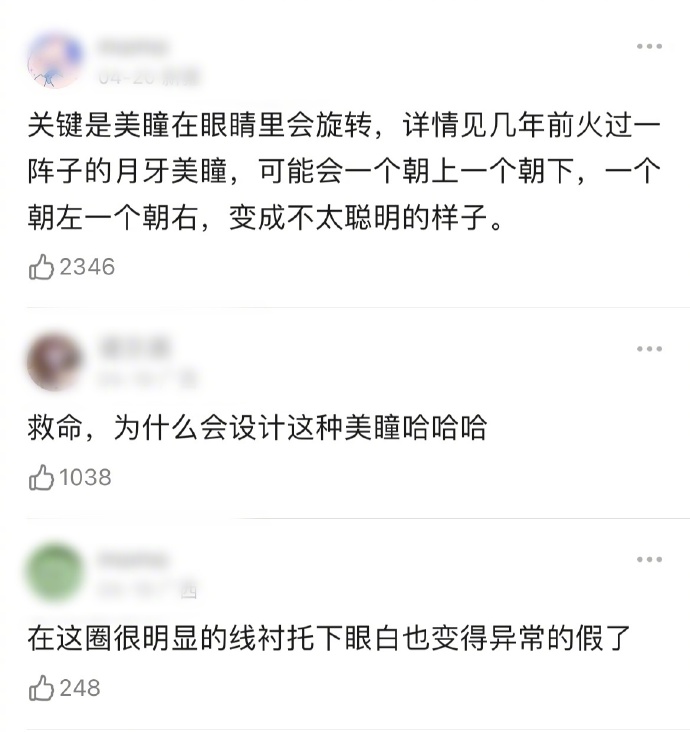
Task: Like the comment about 美瞳 rotating in eyes
Action: coord(41,267)
